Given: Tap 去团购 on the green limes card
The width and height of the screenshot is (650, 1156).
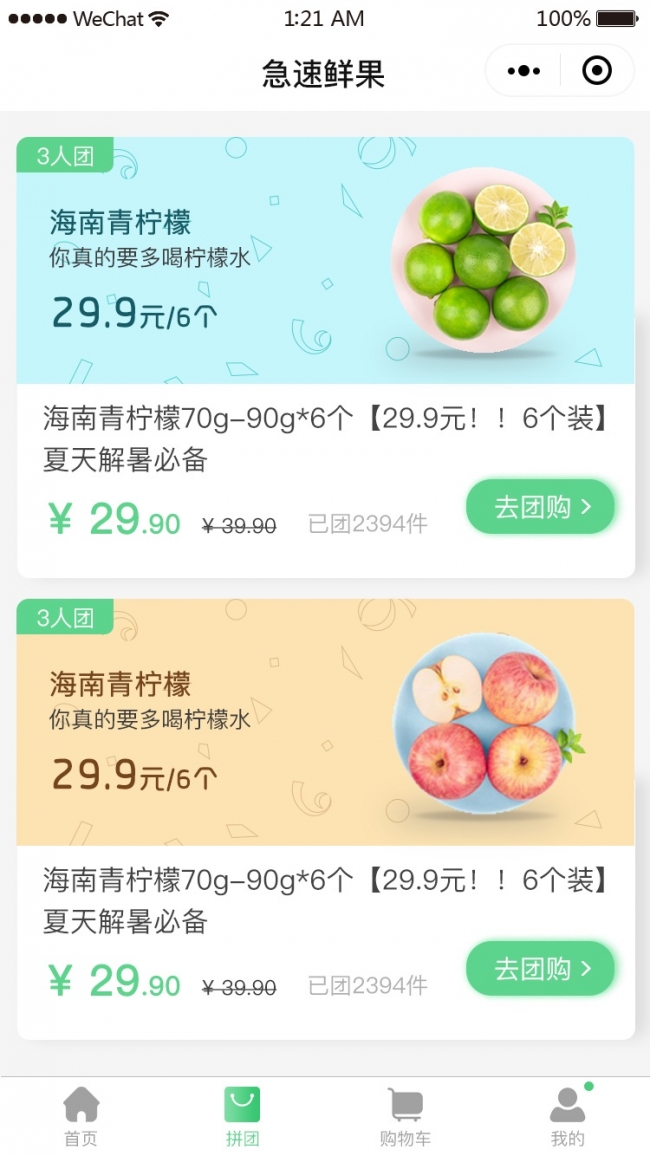Looking at the screenshot, I should pyautogui.click(x=540, y=507).
